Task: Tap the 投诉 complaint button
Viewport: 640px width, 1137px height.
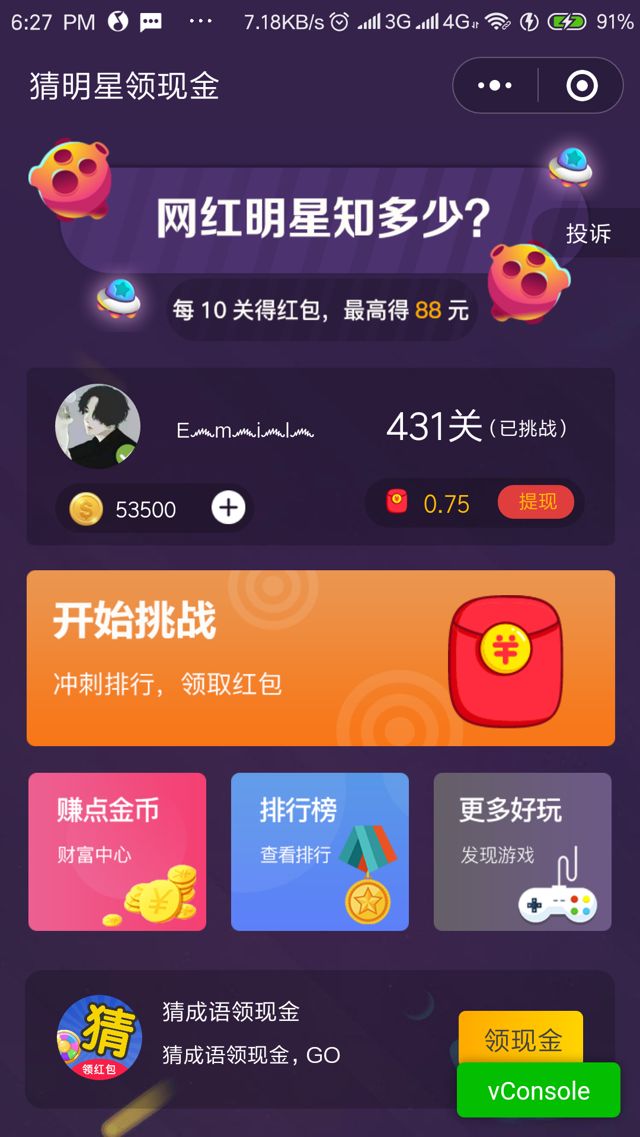Action: point(588,234)
